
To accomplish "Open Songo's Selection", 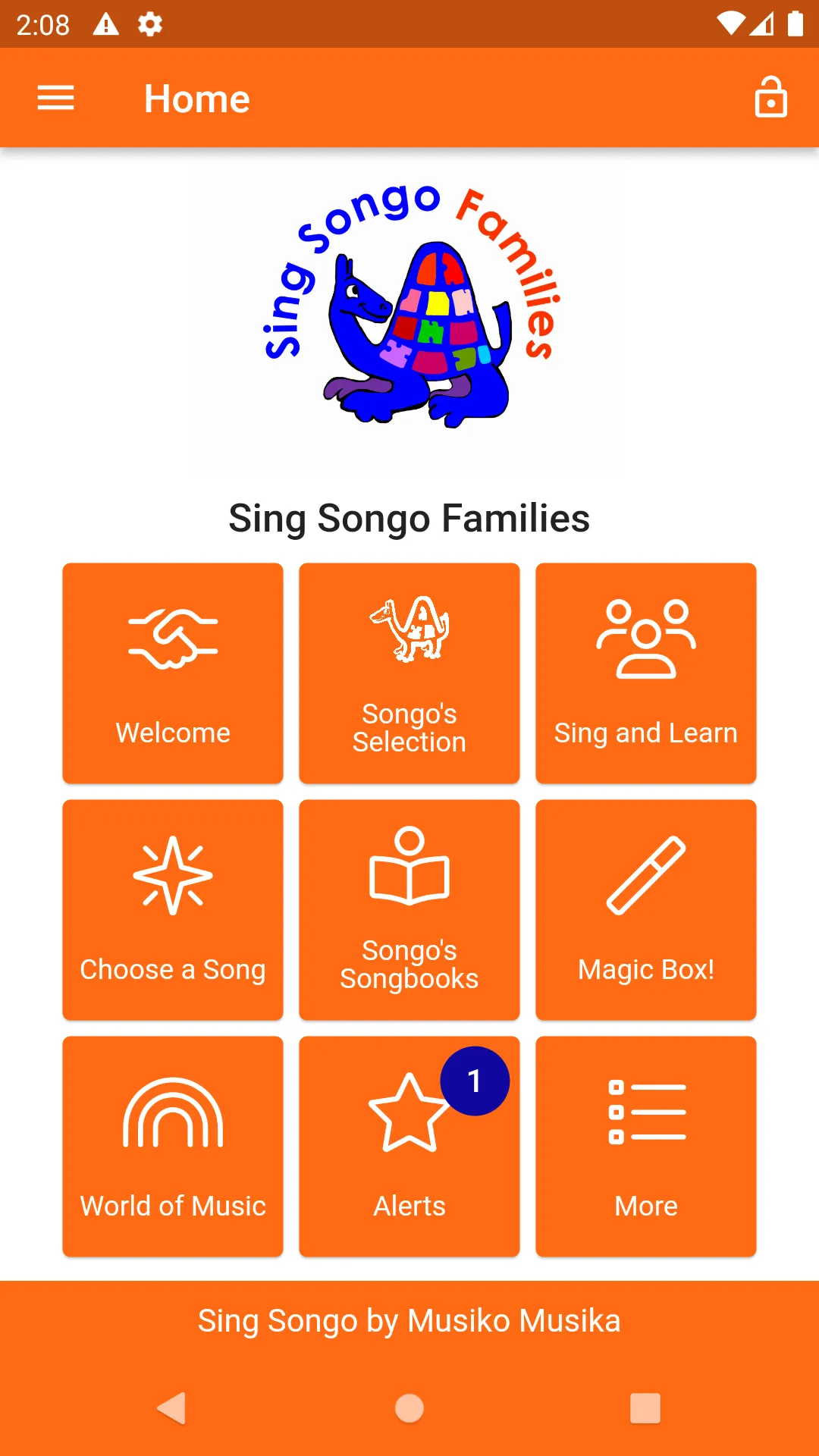I will [x=409, y=673].
